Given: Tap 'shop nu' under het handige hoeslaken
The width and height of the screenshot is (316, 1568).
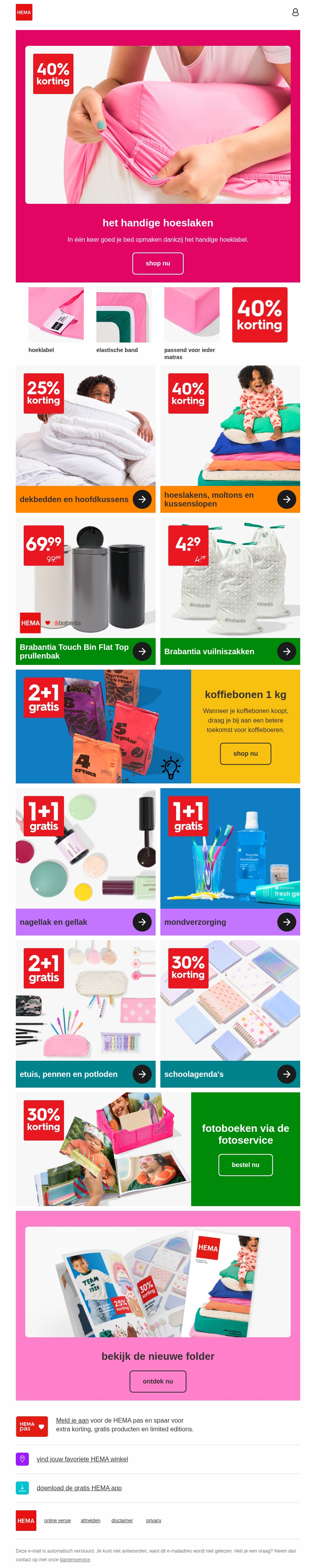Looking at the screenshot, I should (158, 264).
